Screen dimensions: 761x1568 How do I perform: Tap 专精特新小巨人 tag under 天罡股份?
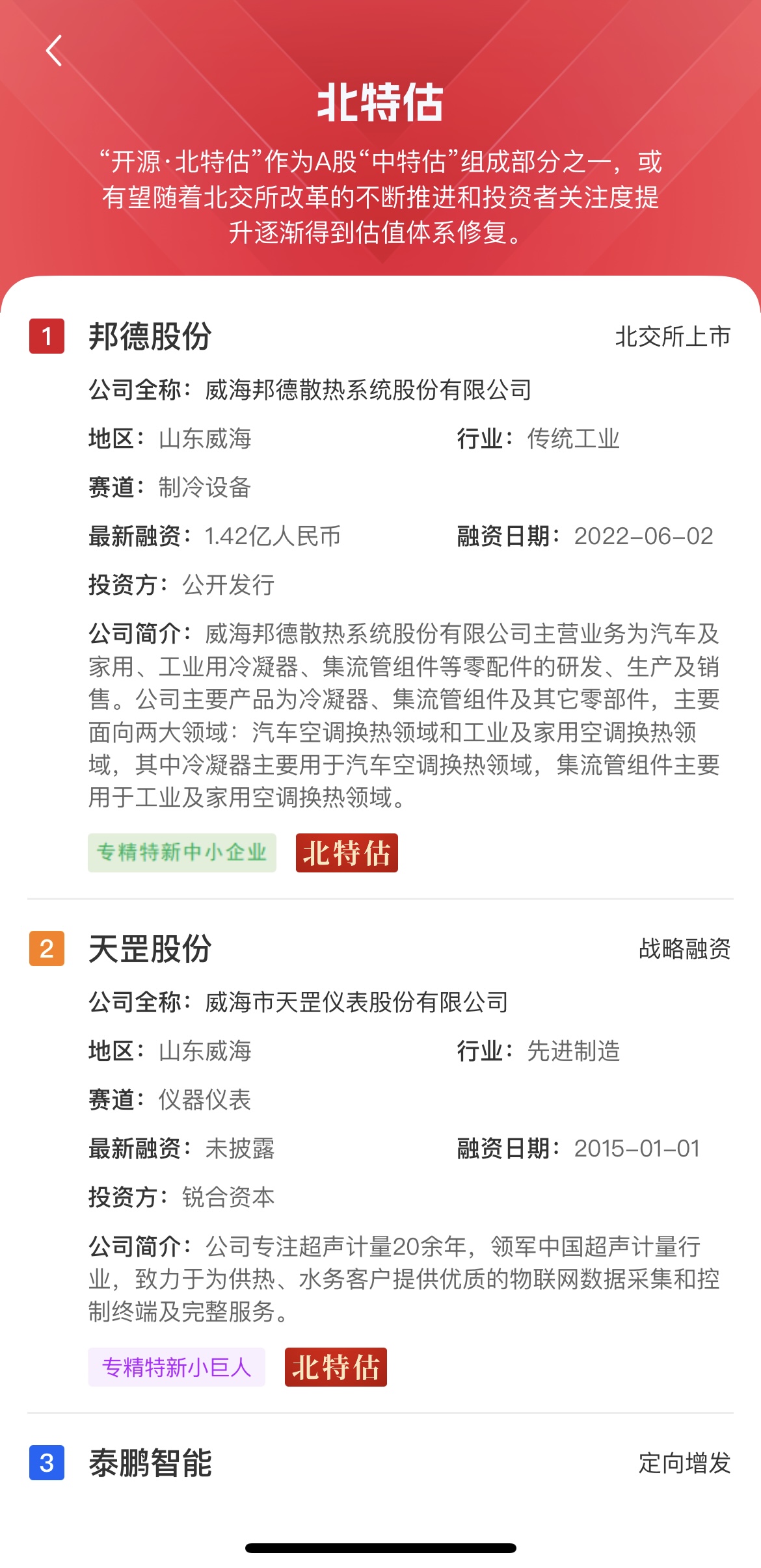177,1367
